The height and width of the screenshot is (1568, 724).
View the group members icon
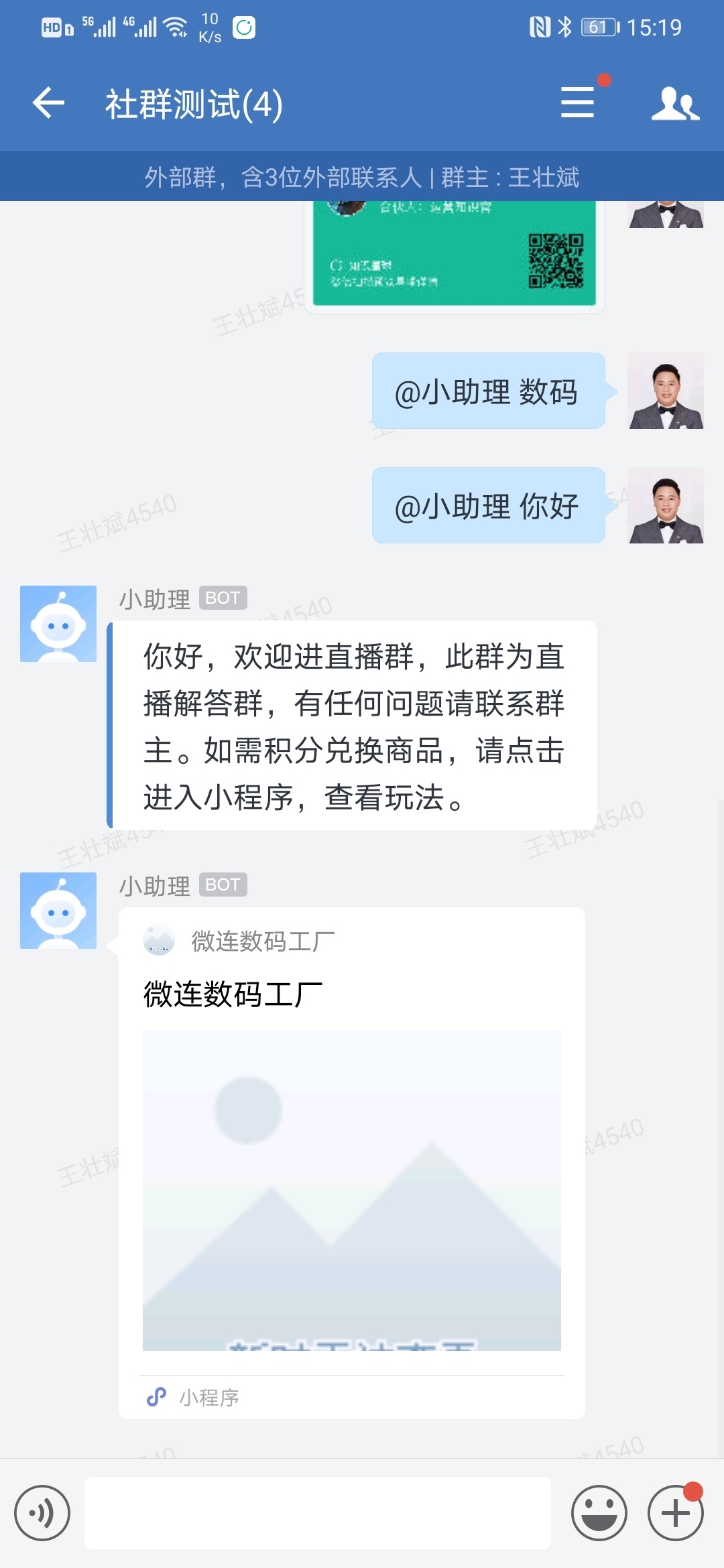pos(675,103)
